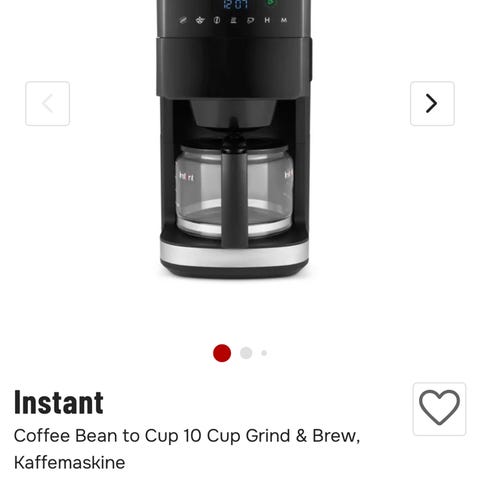
Task: Jump to the second image dot
Action: pyautogui.click(x=246, y=353)
